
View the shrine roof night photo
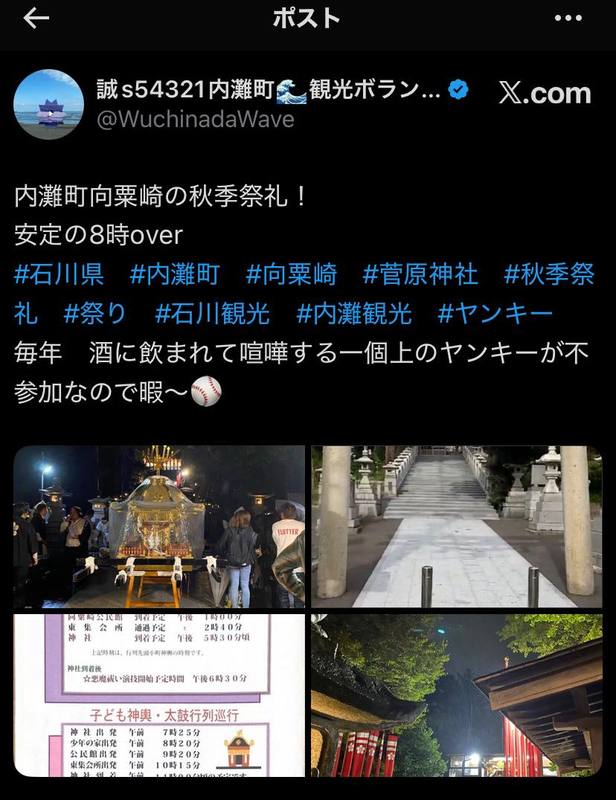click(456, 695)
